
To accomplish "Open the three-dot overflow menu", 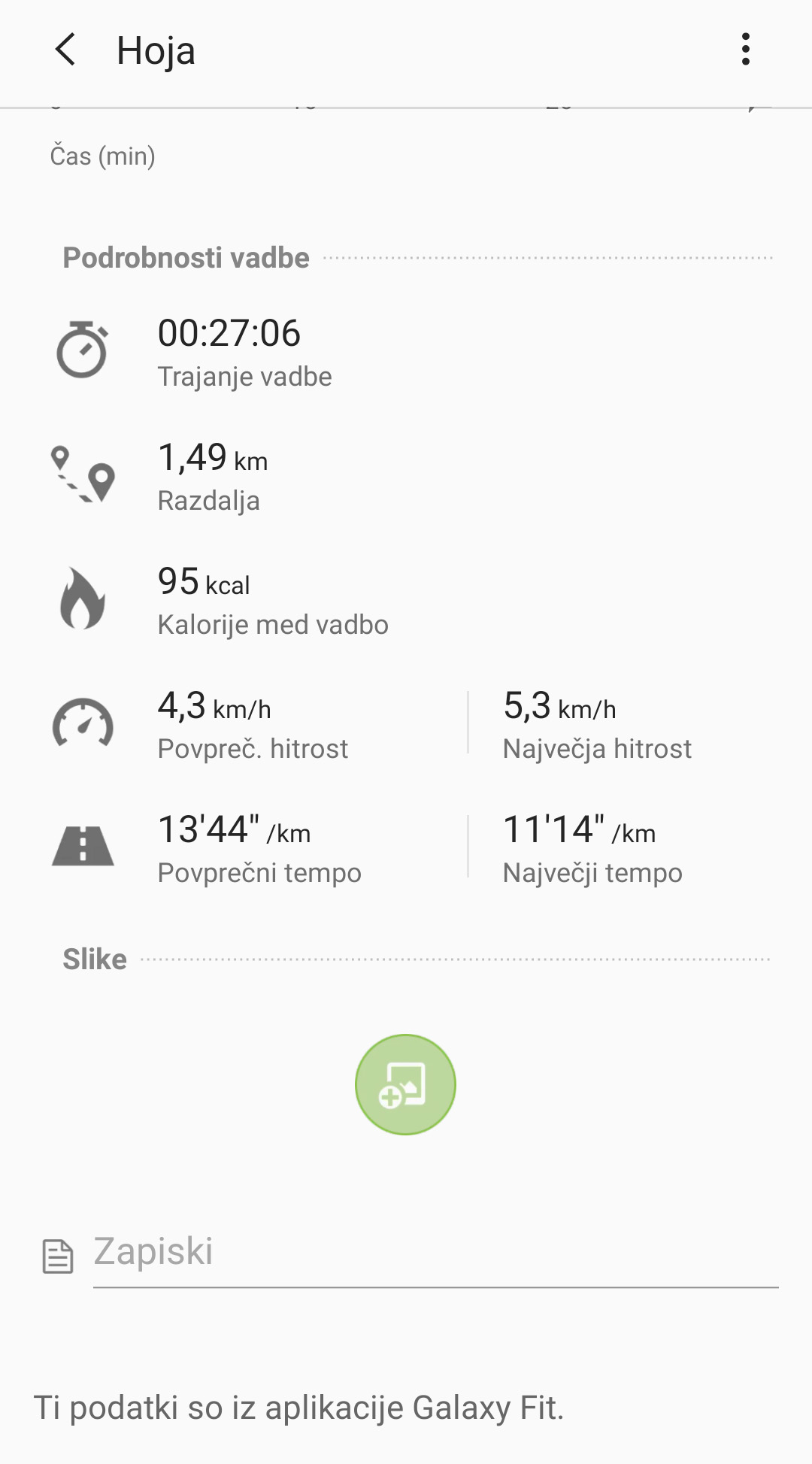I will point(745,50).
